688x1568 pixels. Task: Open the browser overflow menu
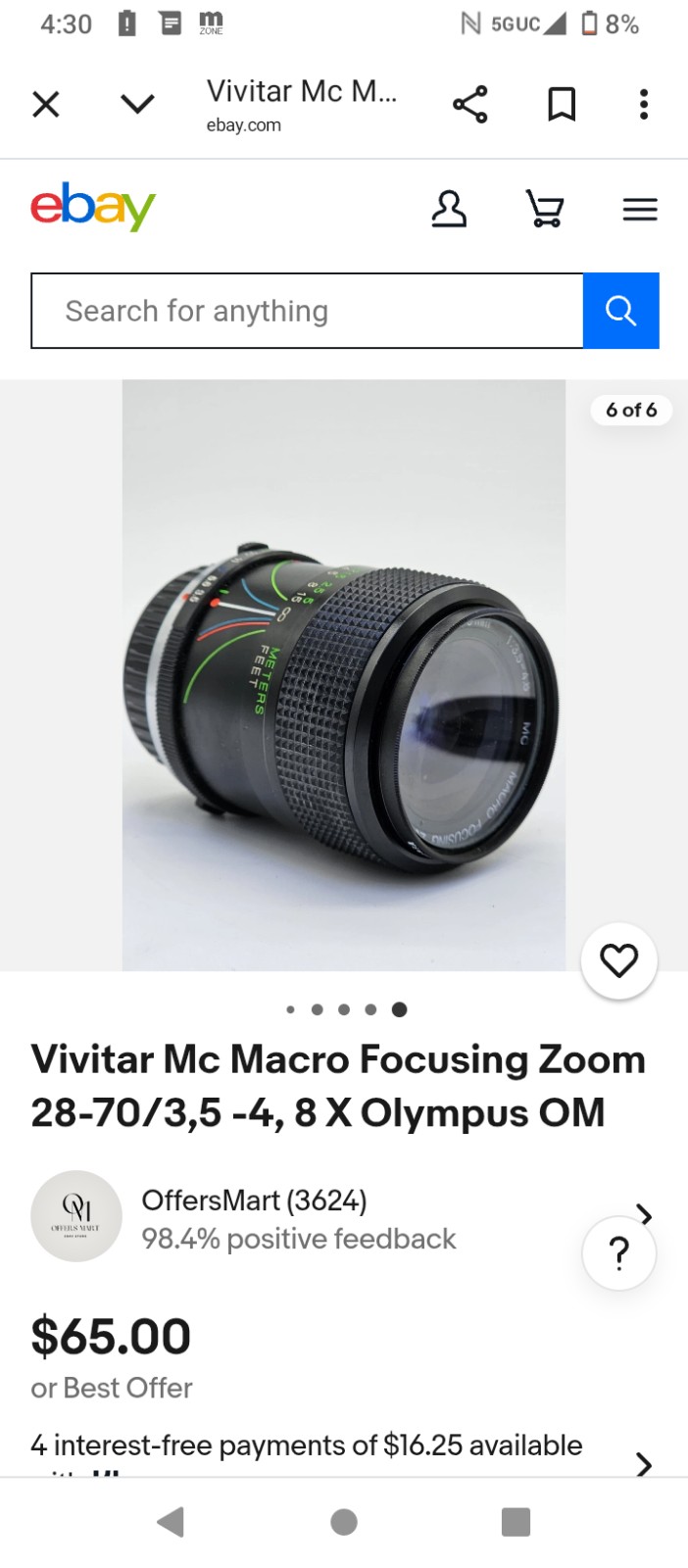point(644,104)
